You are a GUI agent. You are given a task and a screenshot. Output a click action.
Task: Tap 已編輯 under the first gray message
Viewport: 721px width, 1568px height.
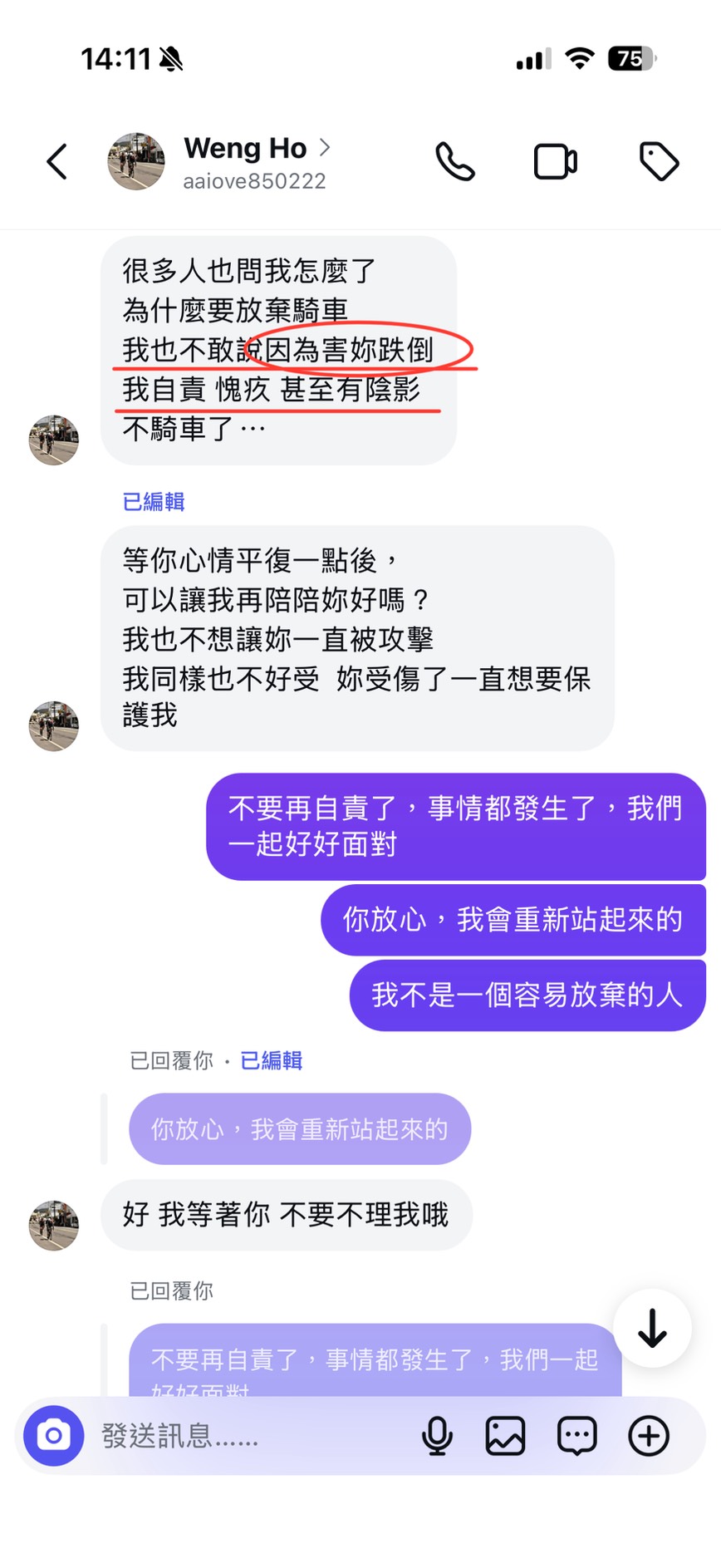tap(154, 502)
